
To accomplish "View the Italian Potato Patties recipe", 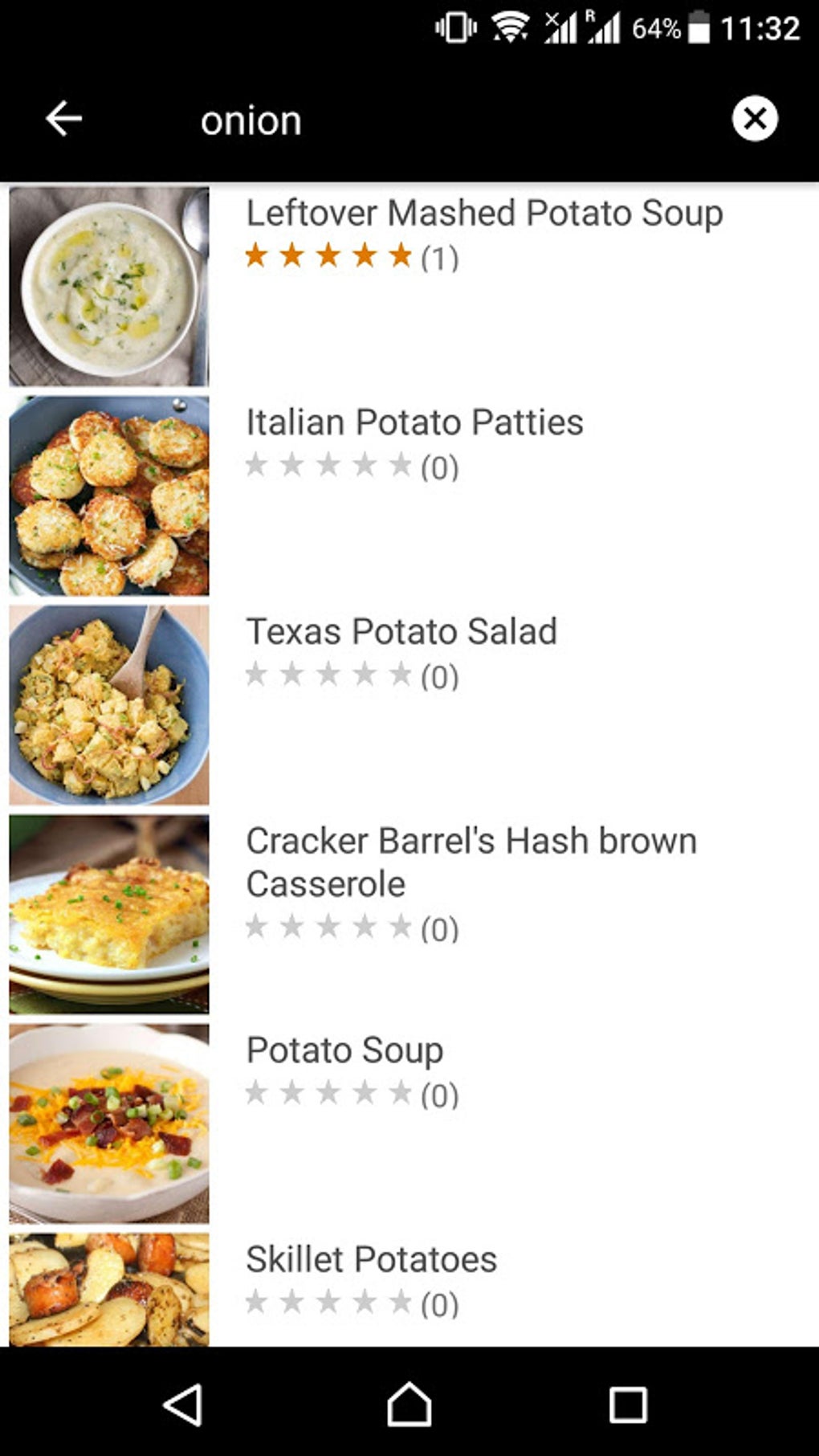I will 414,422.
